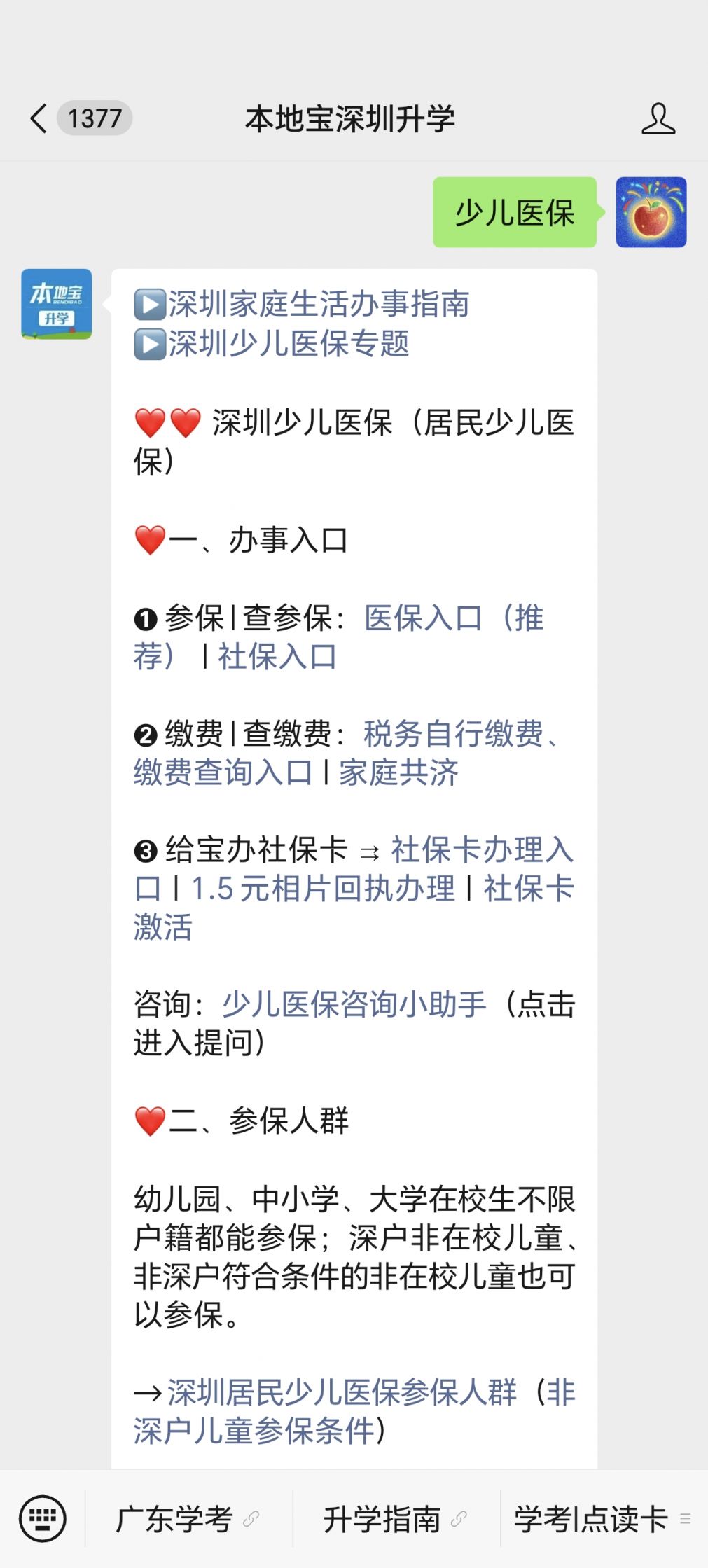This screenshot has height=1568, width=708.
Task: Open 深圳少儿医保专题 link
Action: point(289,343)
